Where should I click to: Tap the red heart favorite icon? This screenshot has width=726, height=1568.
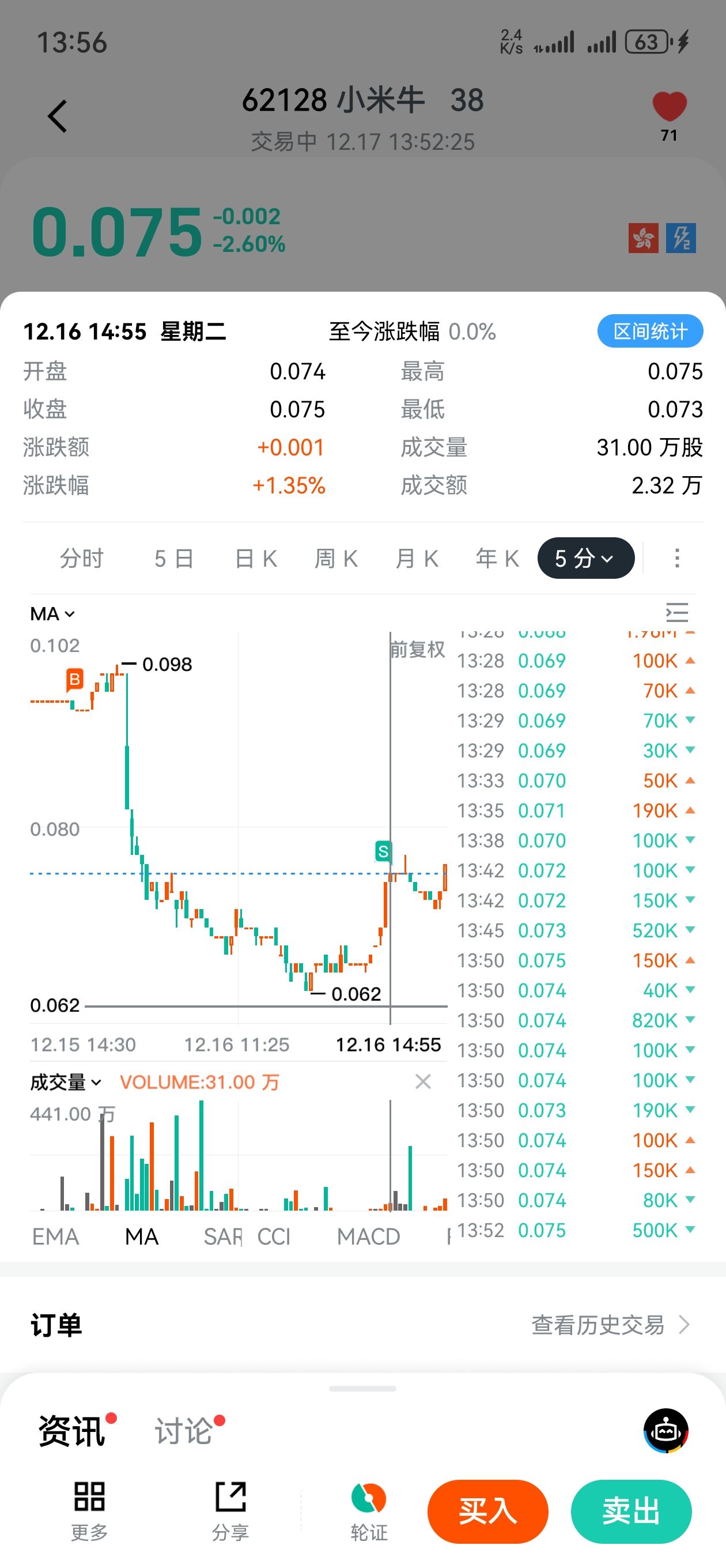click(x=669, y=107)
